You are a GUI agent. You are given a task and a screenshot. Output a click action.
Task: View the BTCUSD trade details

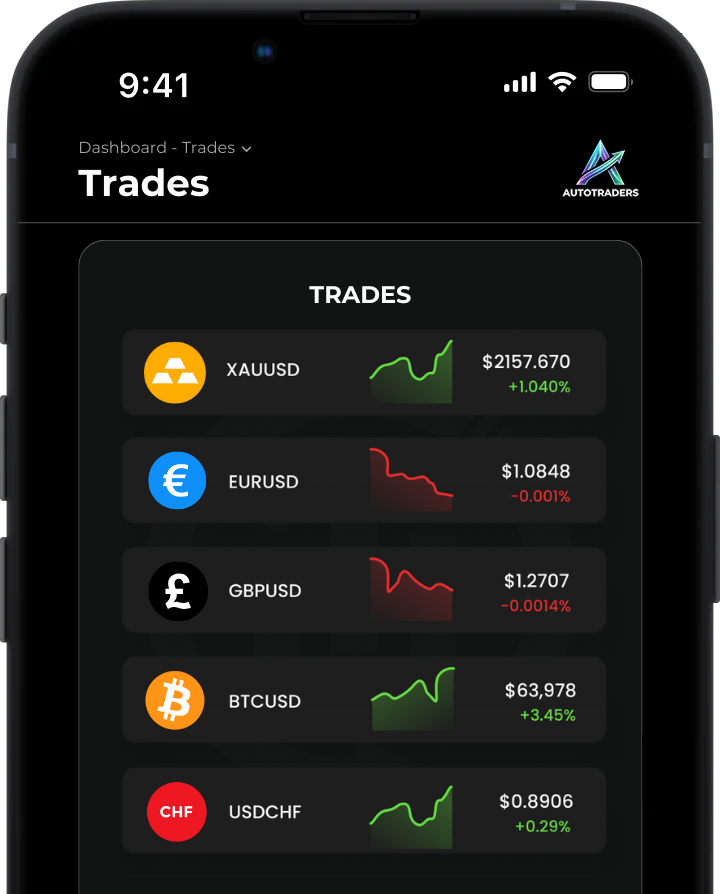point(363,700)
